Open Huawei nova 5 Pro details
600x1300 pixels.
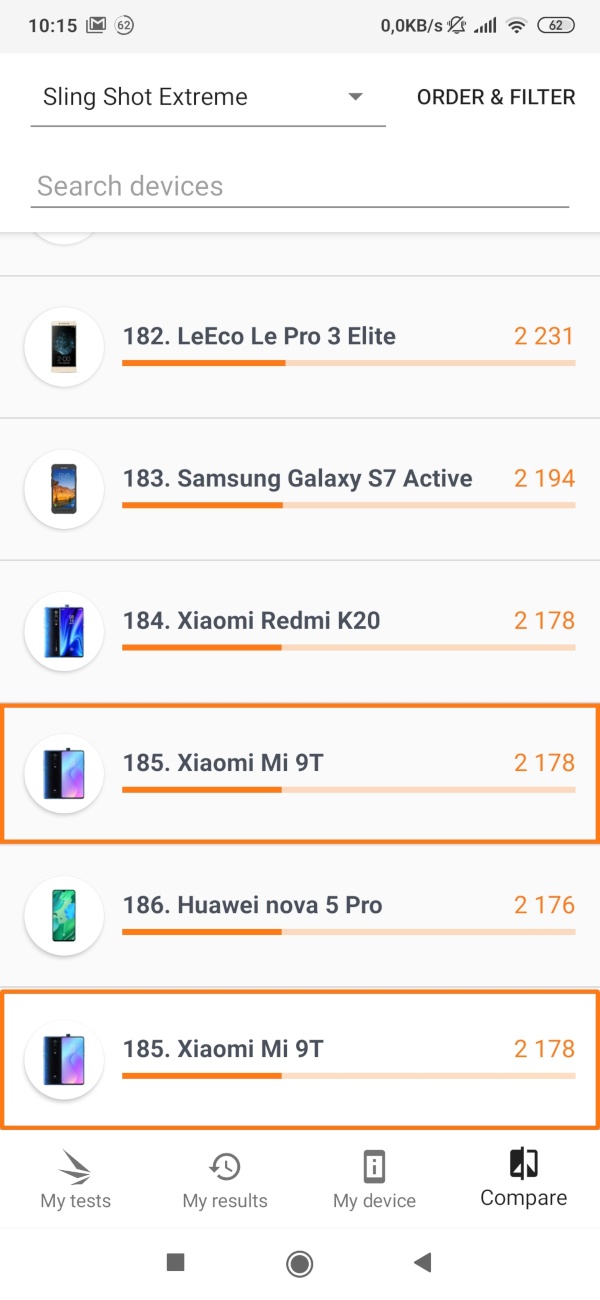click(x=300, y=915)
